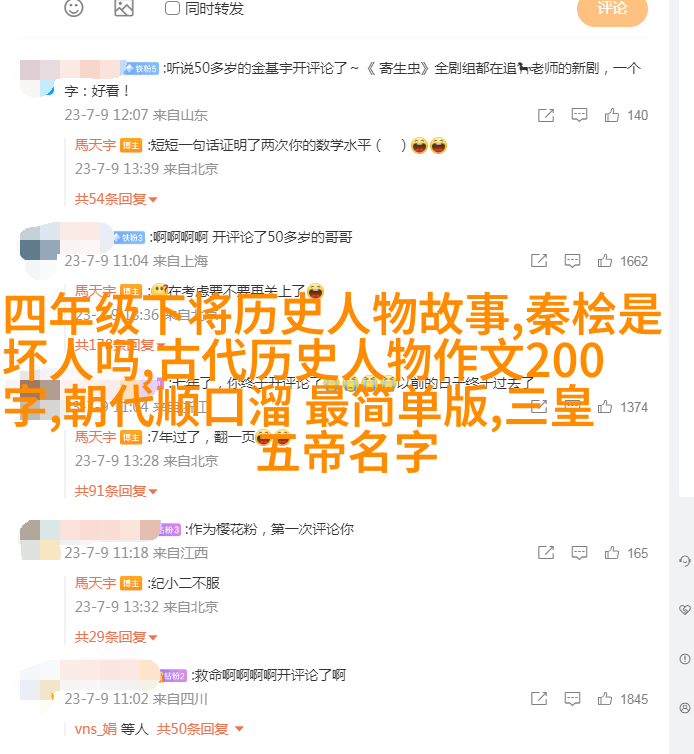Viewport: 694px width, 754px height.
Task: Forward the comment from 山东
Action: tap(545, 115)
